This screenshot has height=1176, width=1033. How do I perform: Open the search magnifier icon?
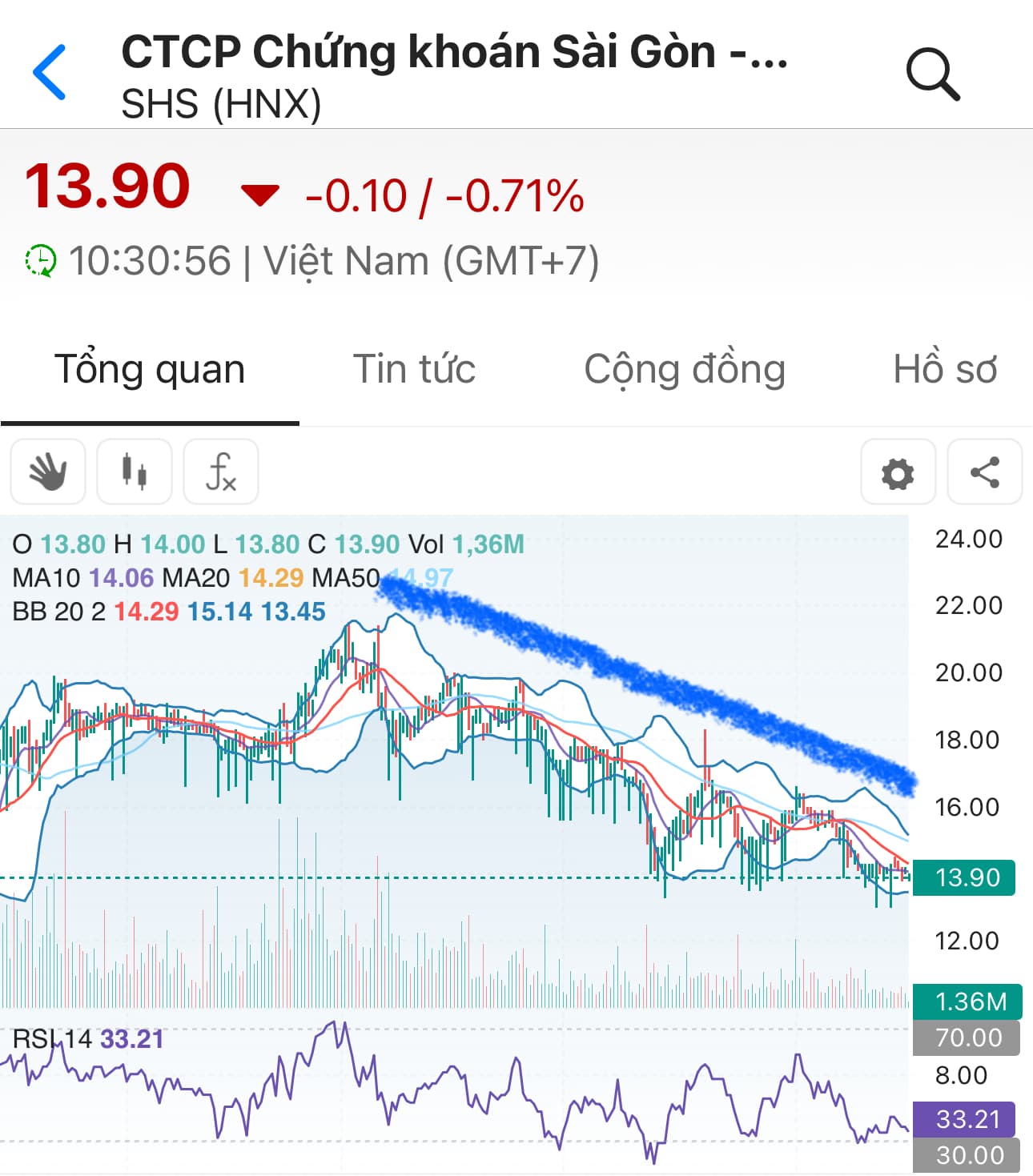pos(932,74)
